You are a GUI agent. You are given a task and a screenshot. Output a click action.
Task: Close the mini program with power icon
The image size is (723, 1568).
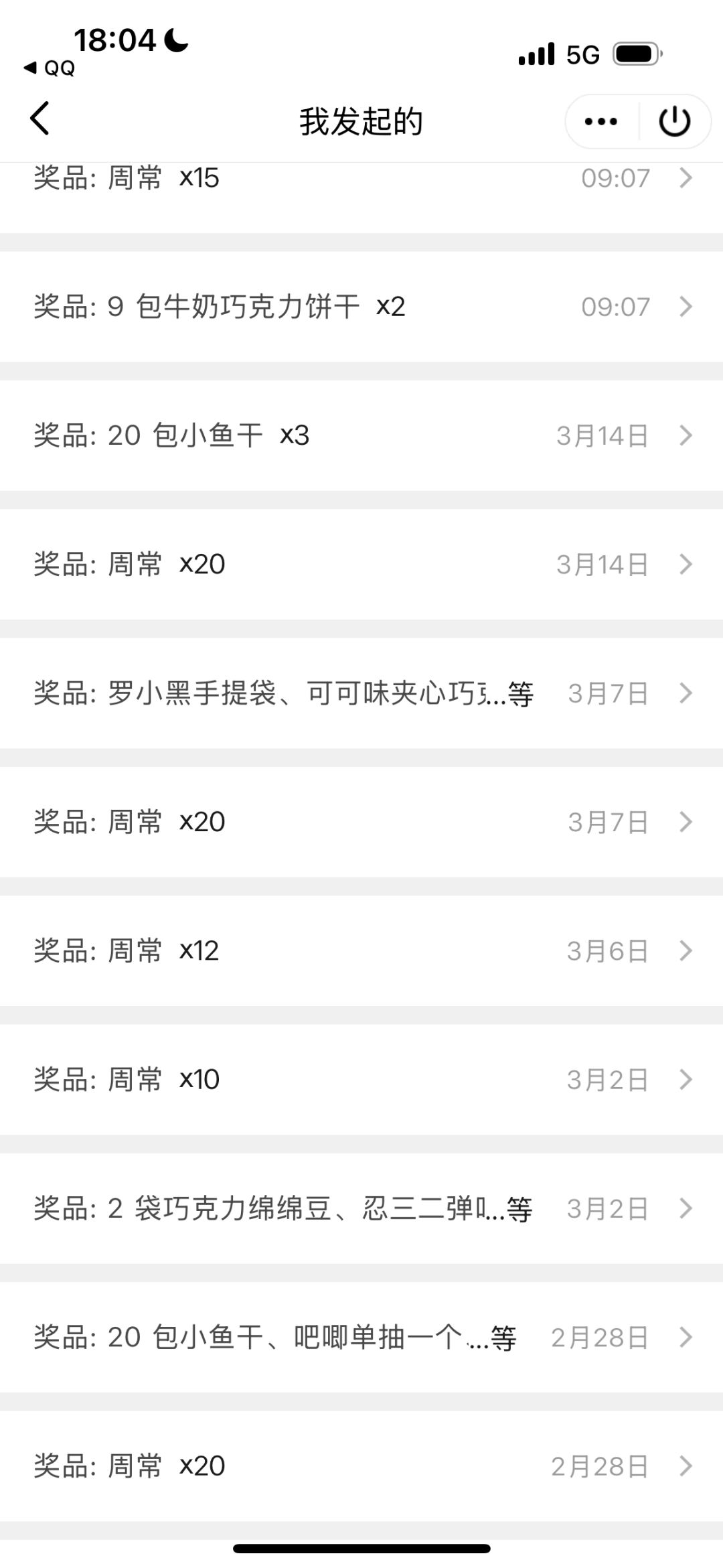(x=674, y=121)
